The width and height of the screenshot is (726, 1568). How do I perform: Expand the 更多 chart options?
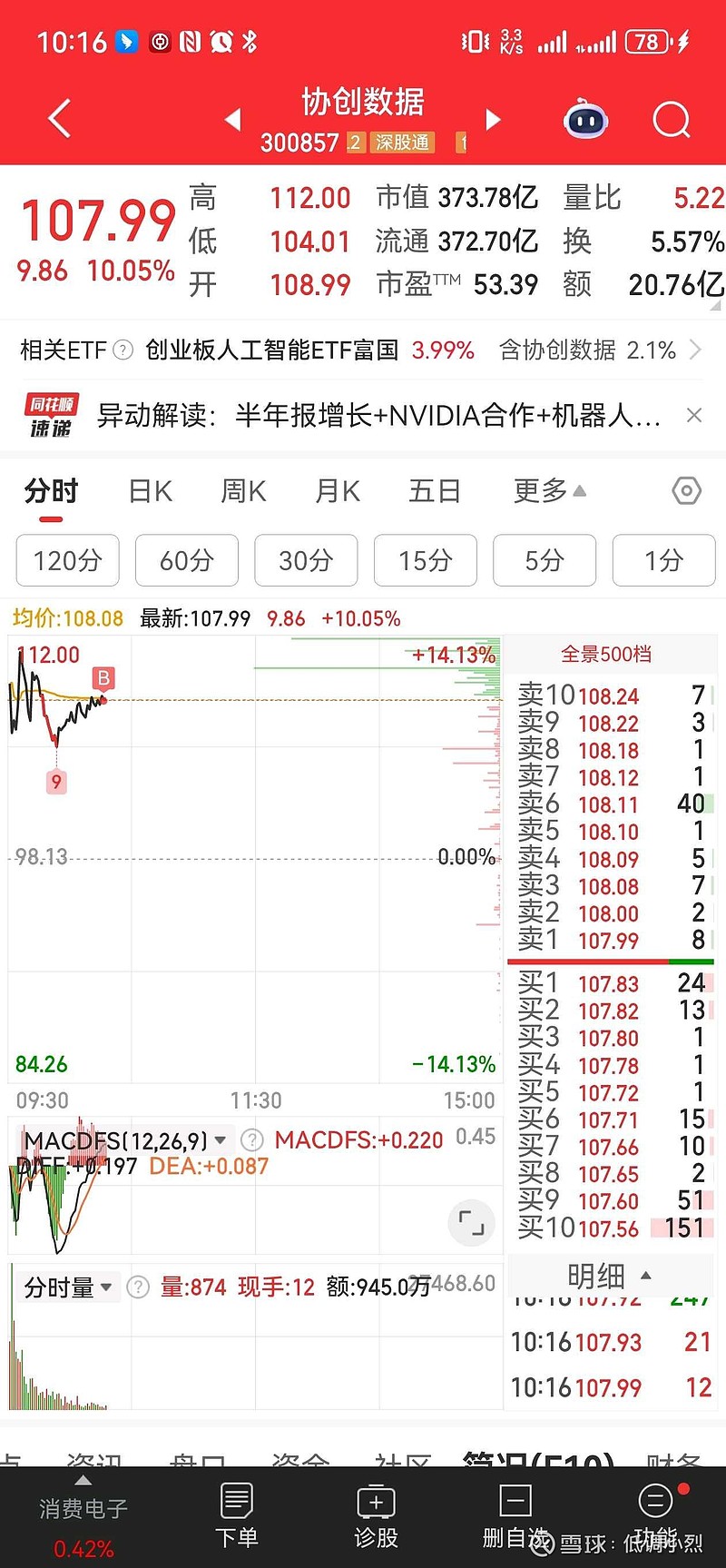pyautogui.click(x=550, y=491)
